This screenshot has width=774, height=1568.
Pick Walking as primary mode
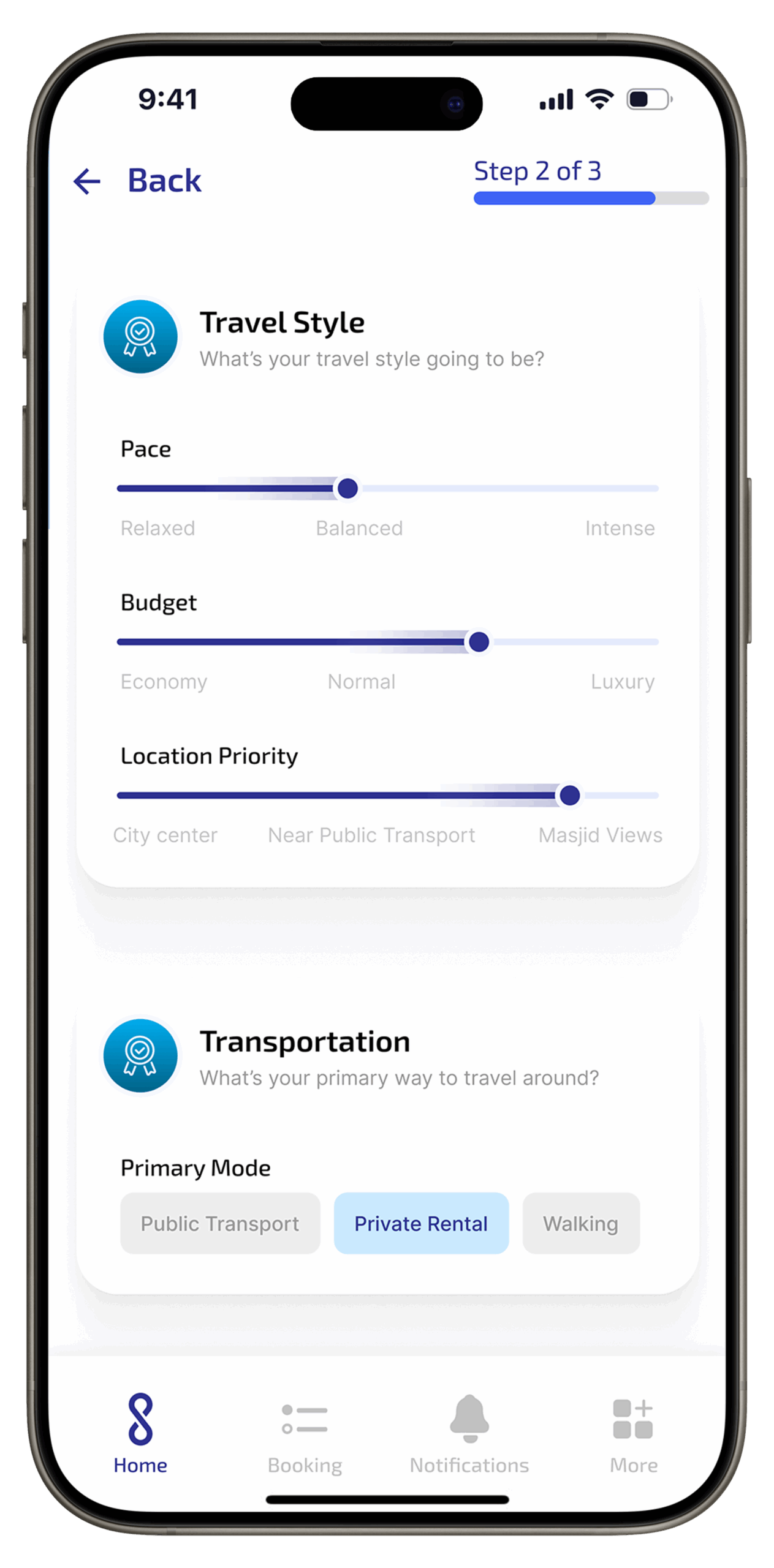[580, 1223]
